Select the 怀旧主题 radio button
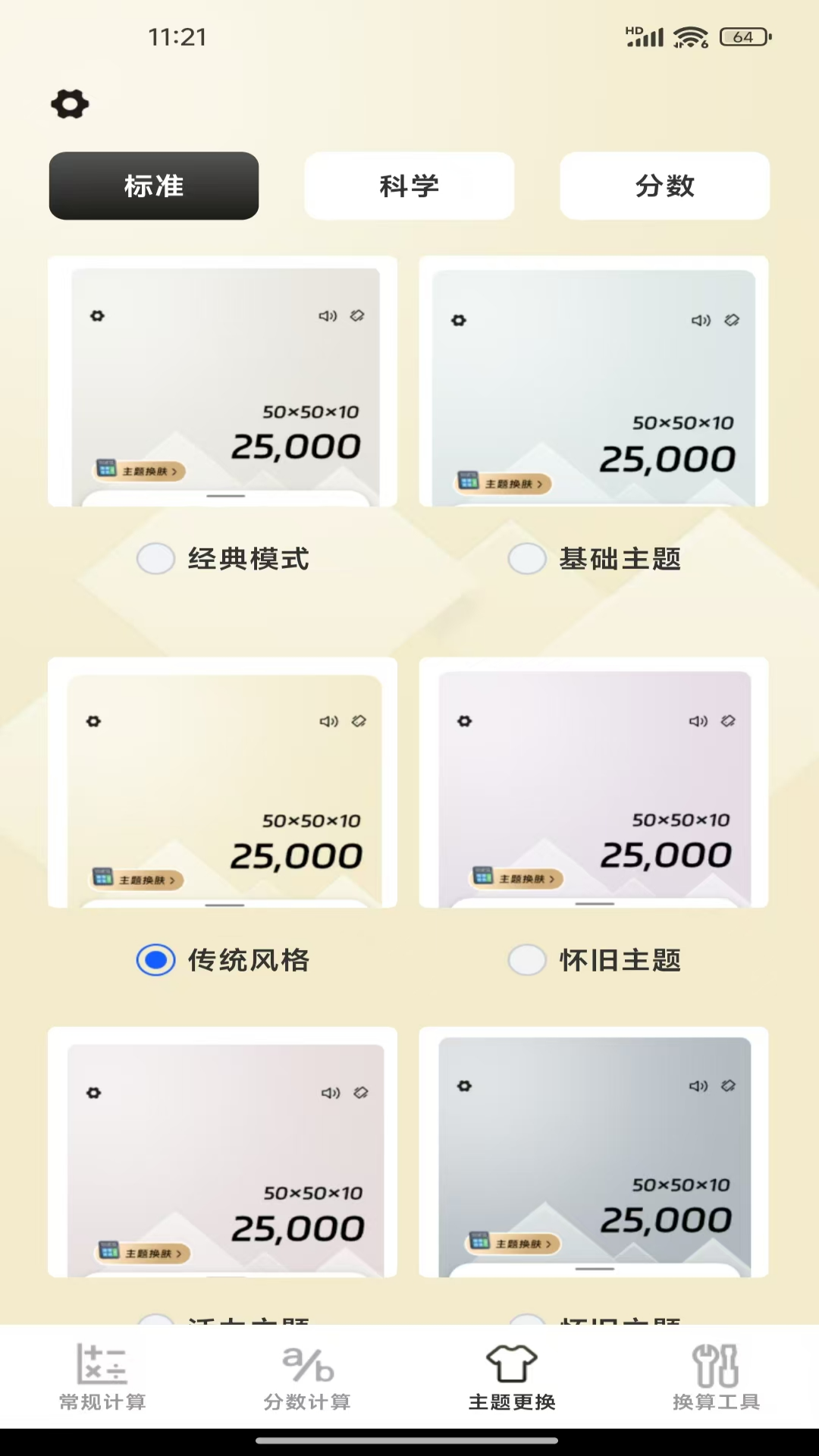The width and height of the screenshot is (819, 1456). (x=528, y=960)
